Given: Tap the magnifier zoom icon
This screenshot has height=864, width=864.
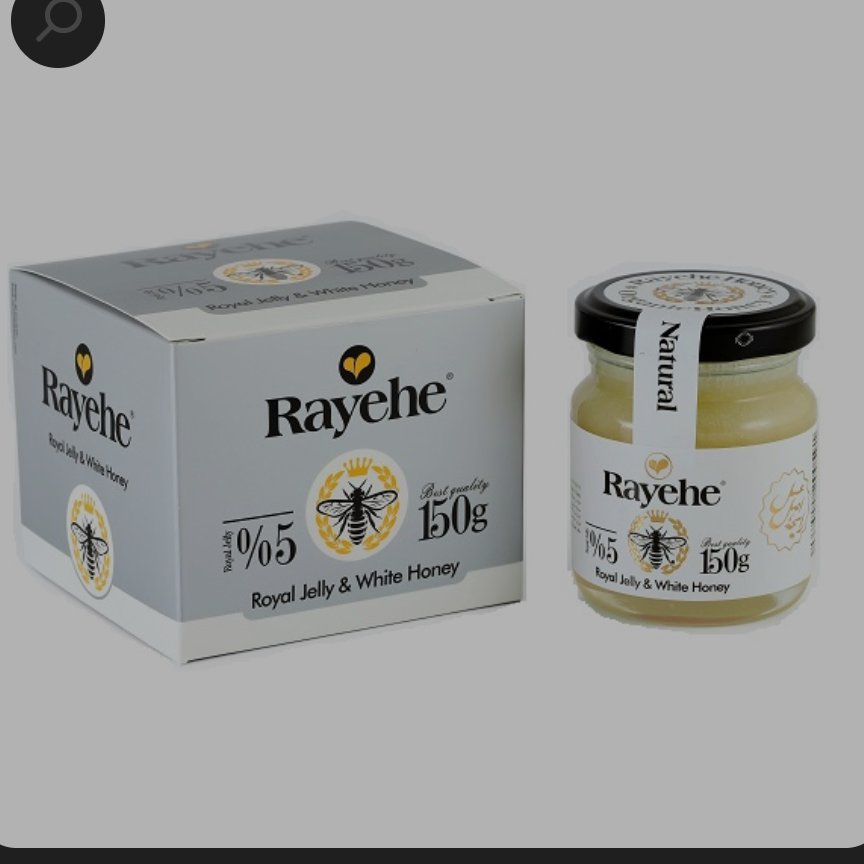Looking at the screenshot, I should 57,22.
